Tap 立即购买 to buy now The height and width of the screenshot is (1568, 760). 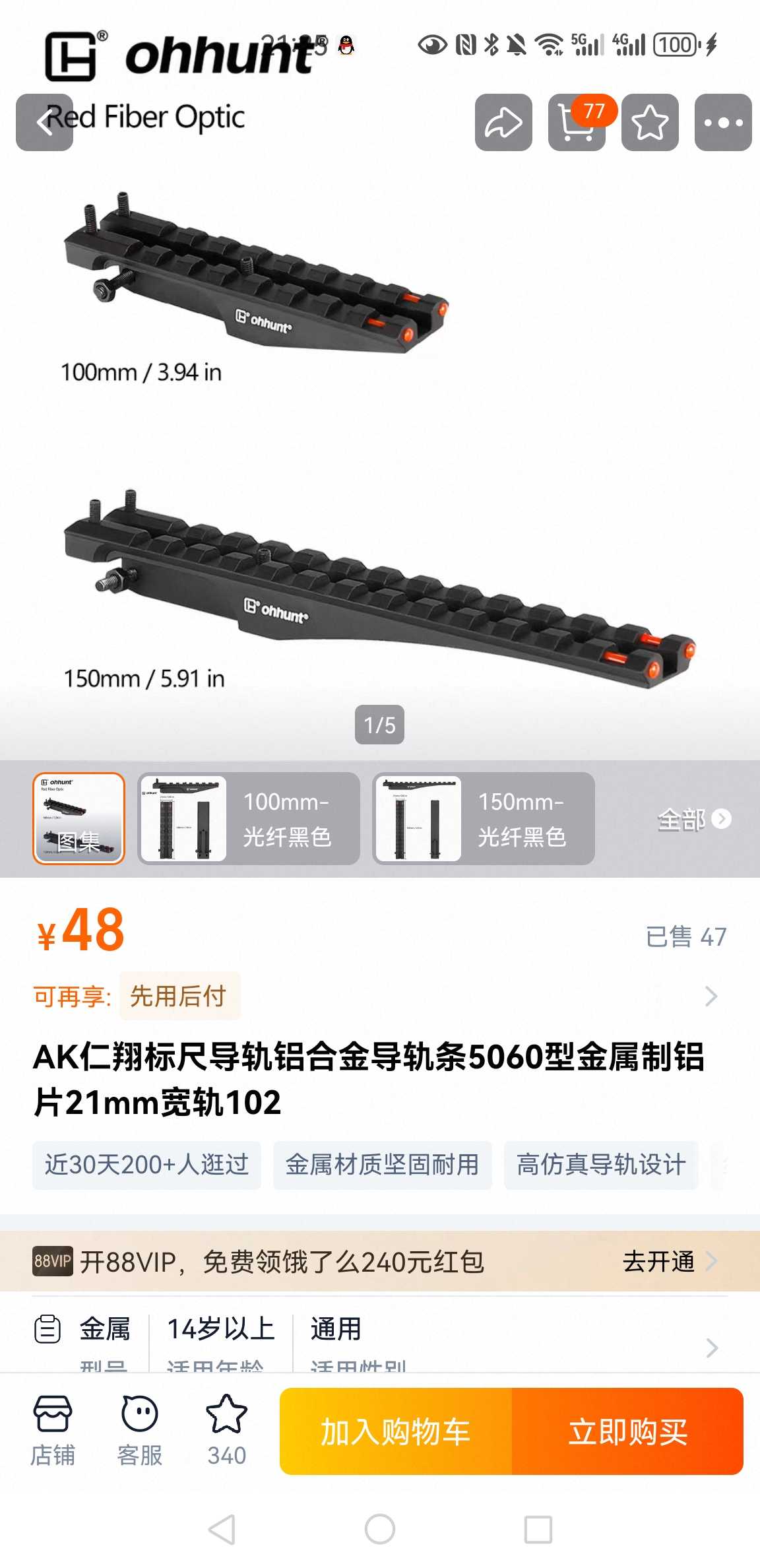(627, 1431)
